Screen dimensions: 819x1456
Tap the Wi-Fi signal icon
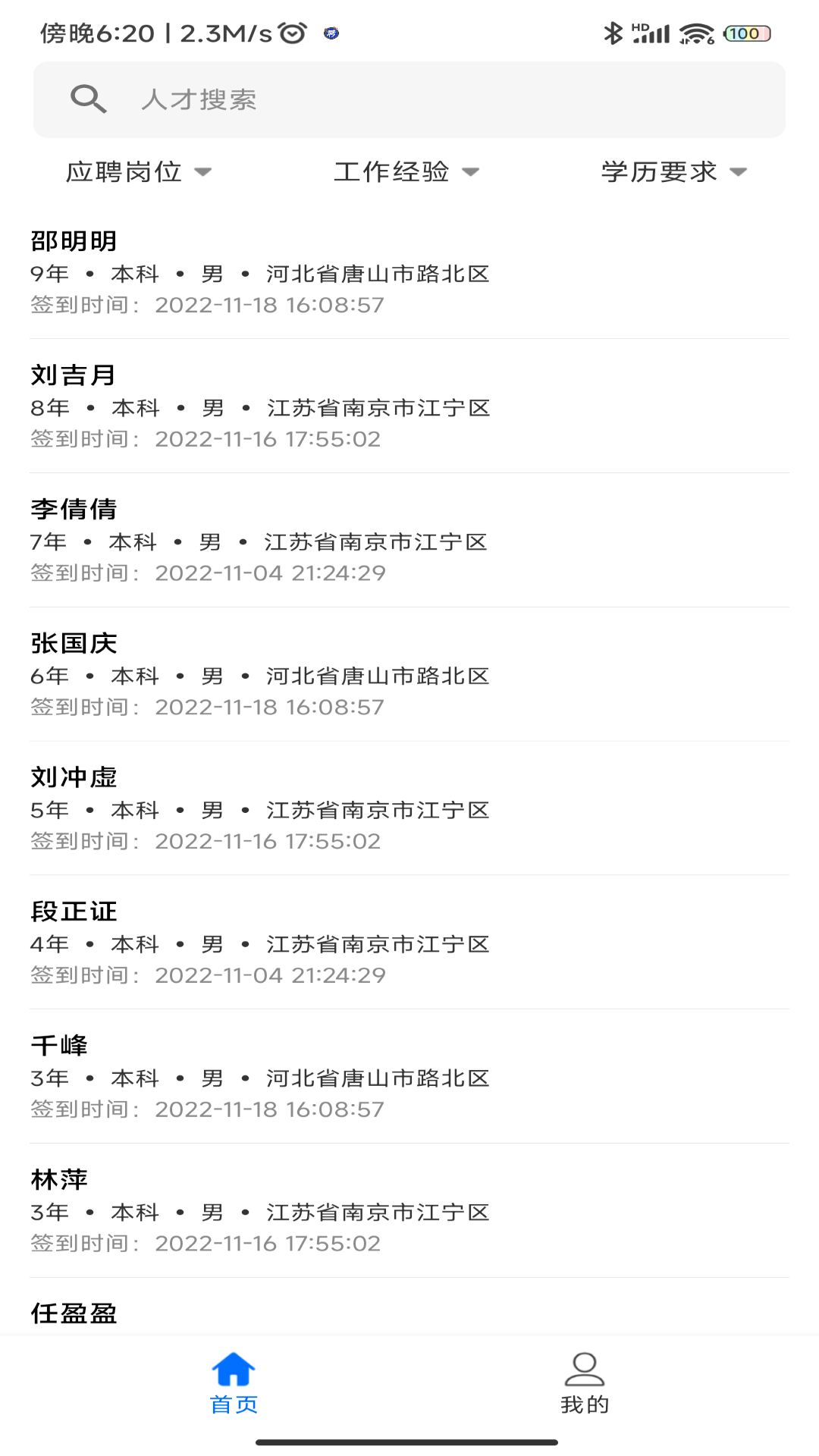693,32
